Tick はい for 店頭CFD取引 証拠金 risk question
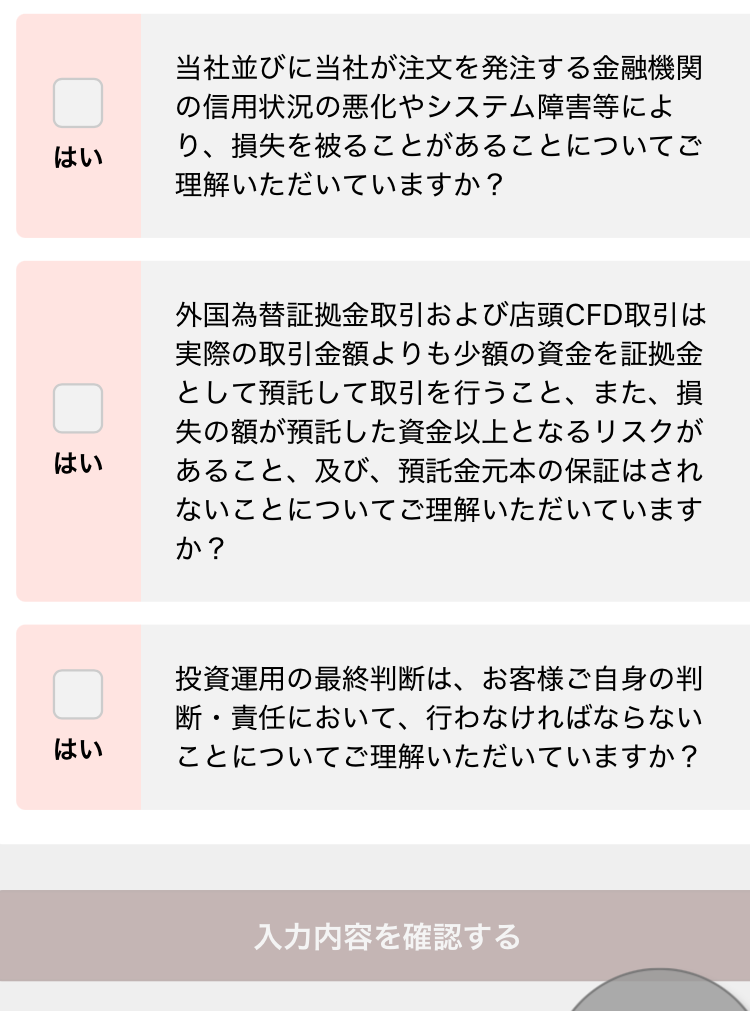 (x=77, y=408)
